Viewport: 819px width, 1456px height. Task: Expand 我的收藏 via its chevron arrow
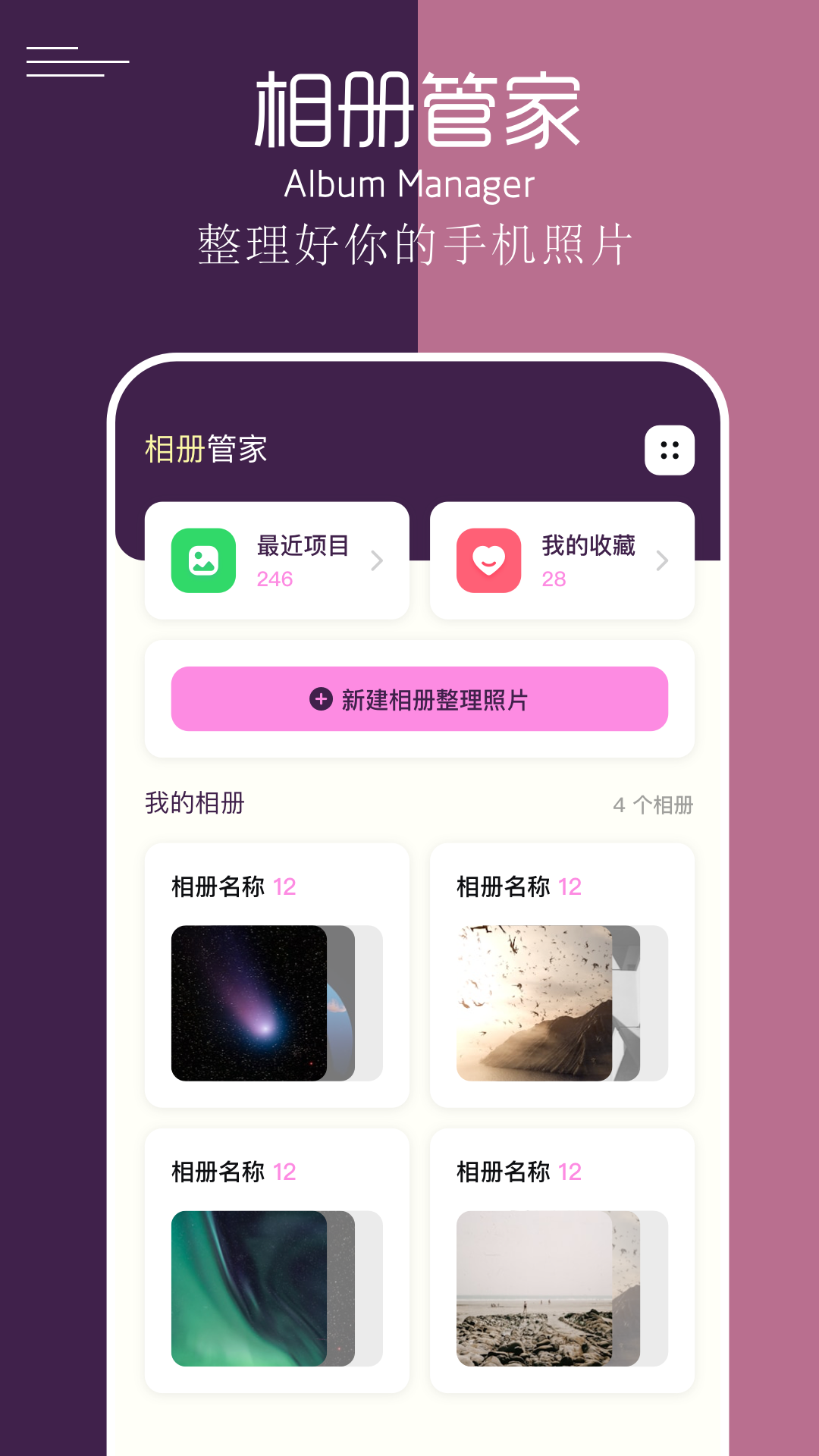(x=662, y=561)
